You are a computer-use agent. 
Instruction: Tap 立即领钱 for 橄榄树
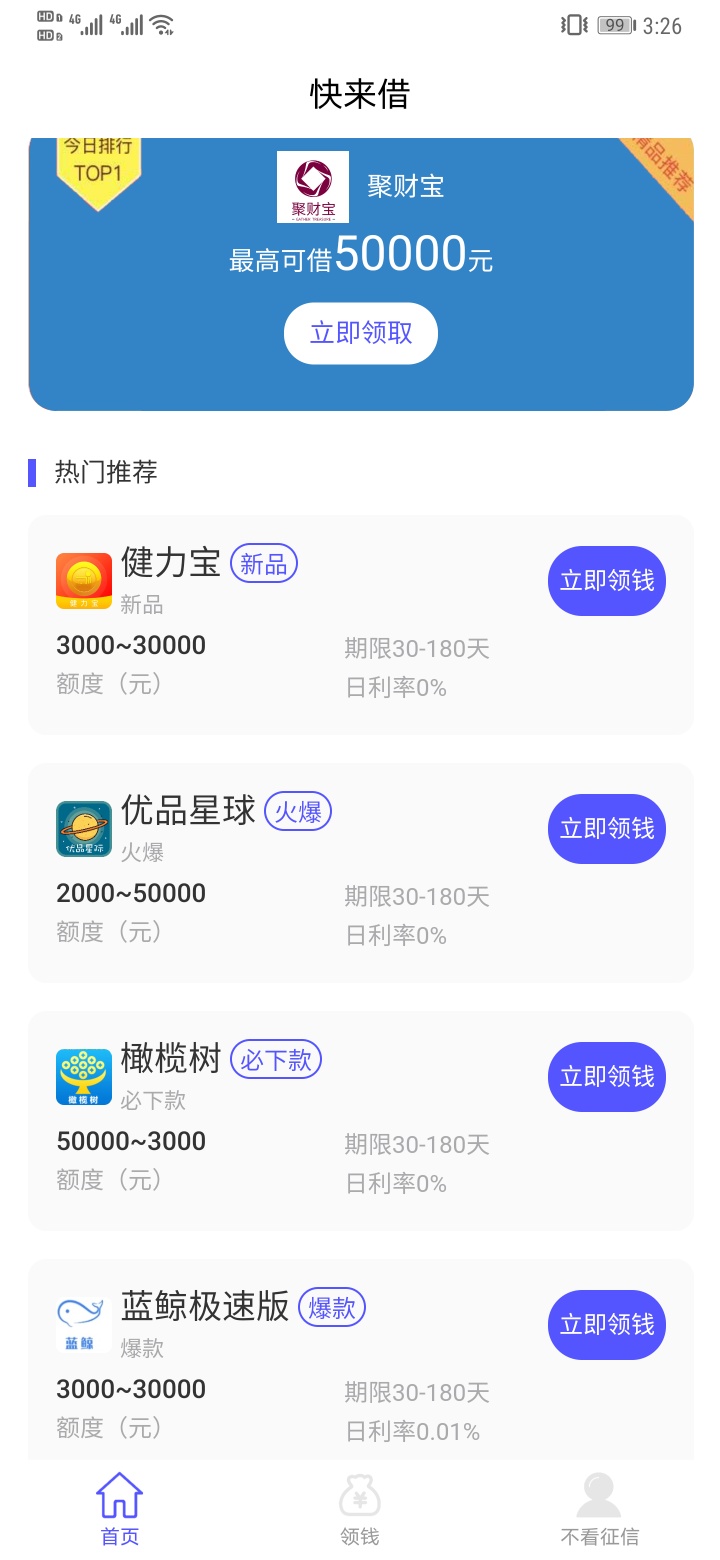point(607,1077)
